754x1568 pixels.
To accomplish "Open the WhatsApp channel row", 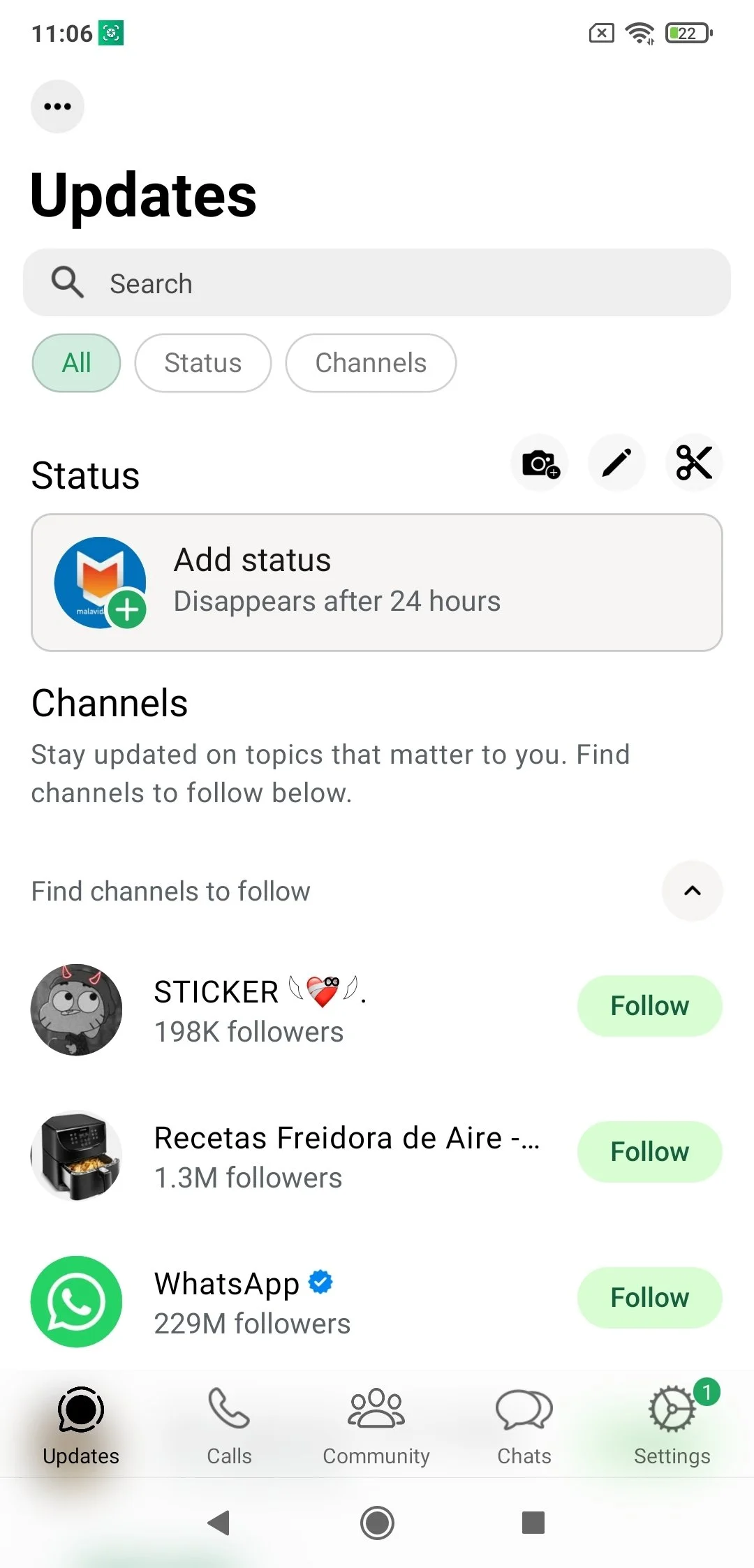I will coord(279,1302).
